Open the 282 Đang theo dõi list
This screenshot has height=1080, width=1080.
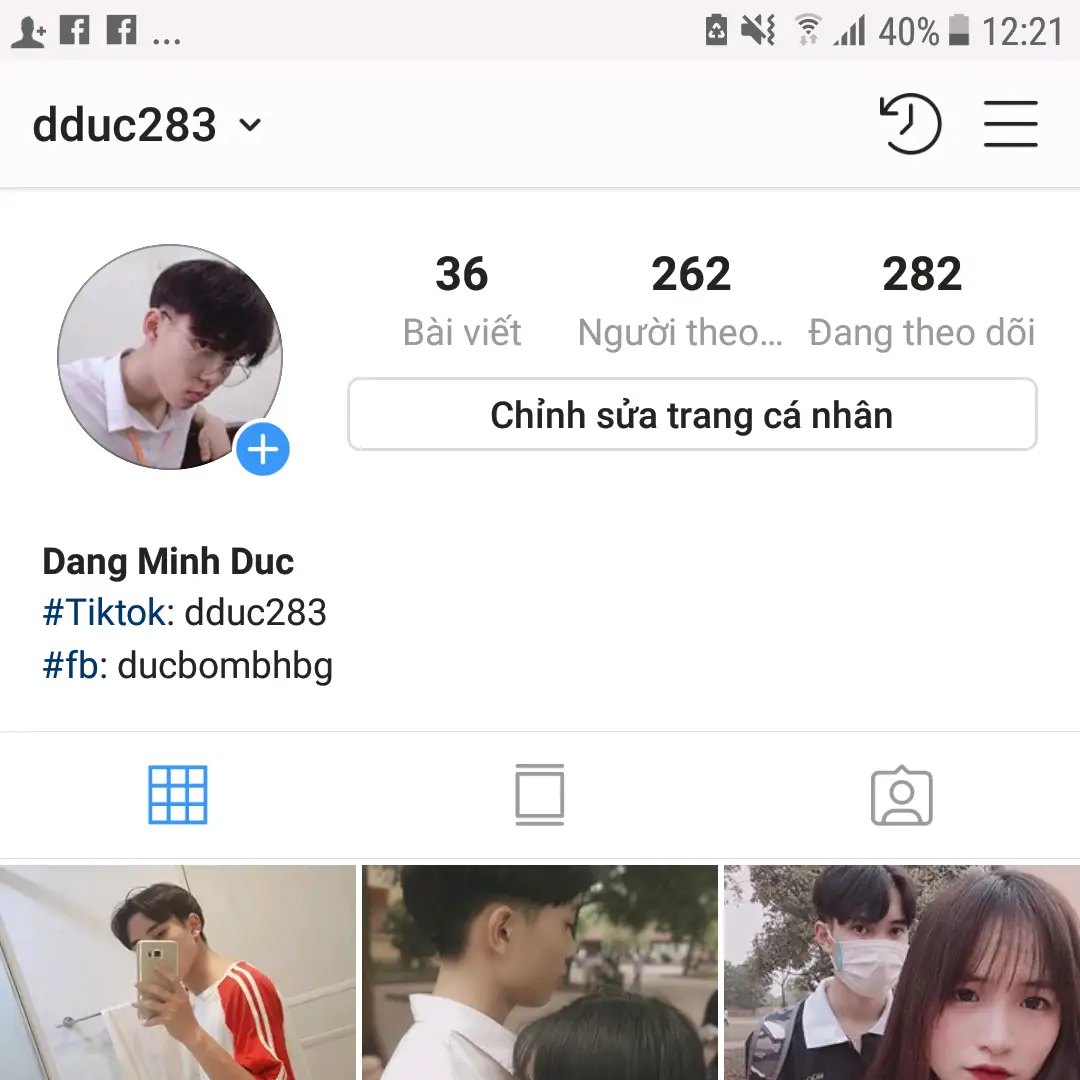point(921,300)
